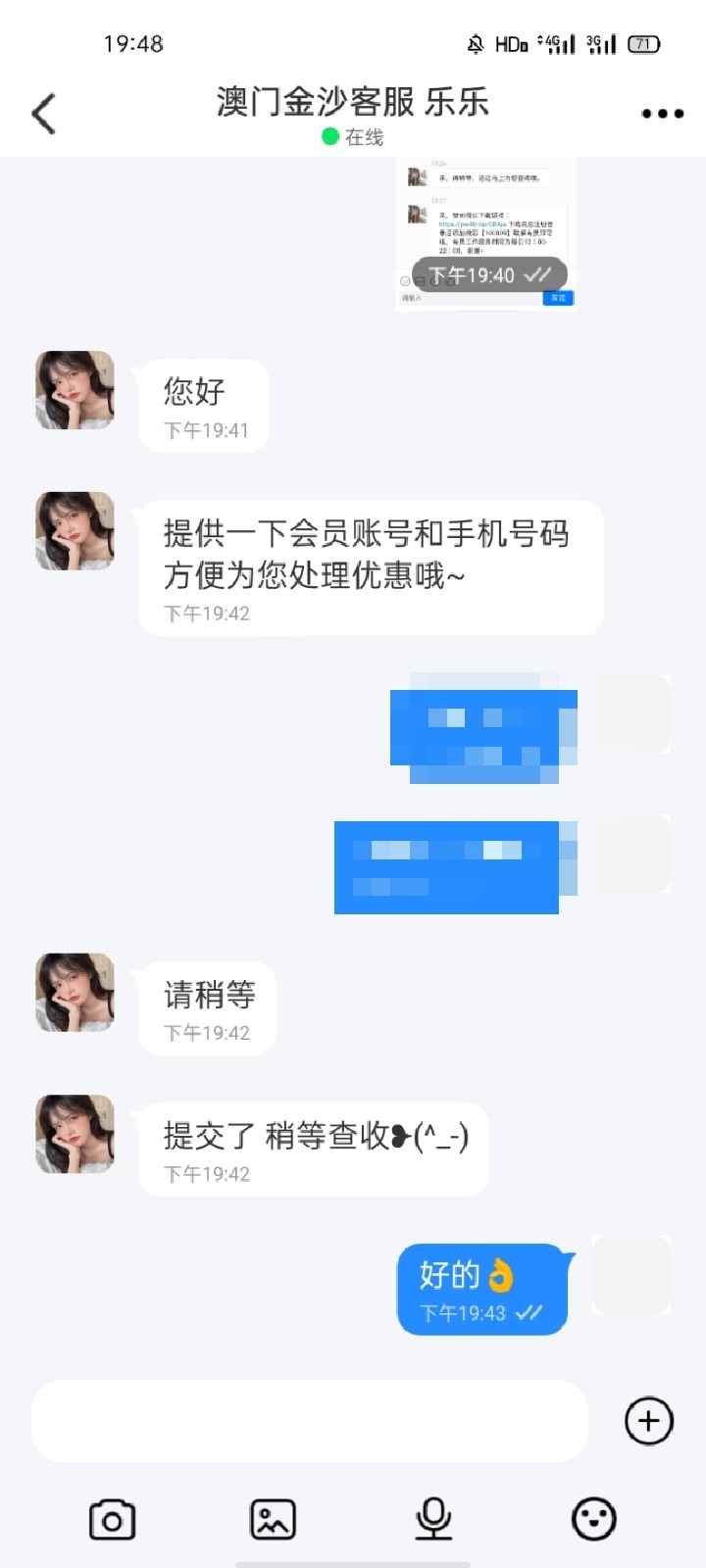Viewport: 706px width, 1568px height.
Task: Open the emoji picker
Action: (x=594, y=1520)
